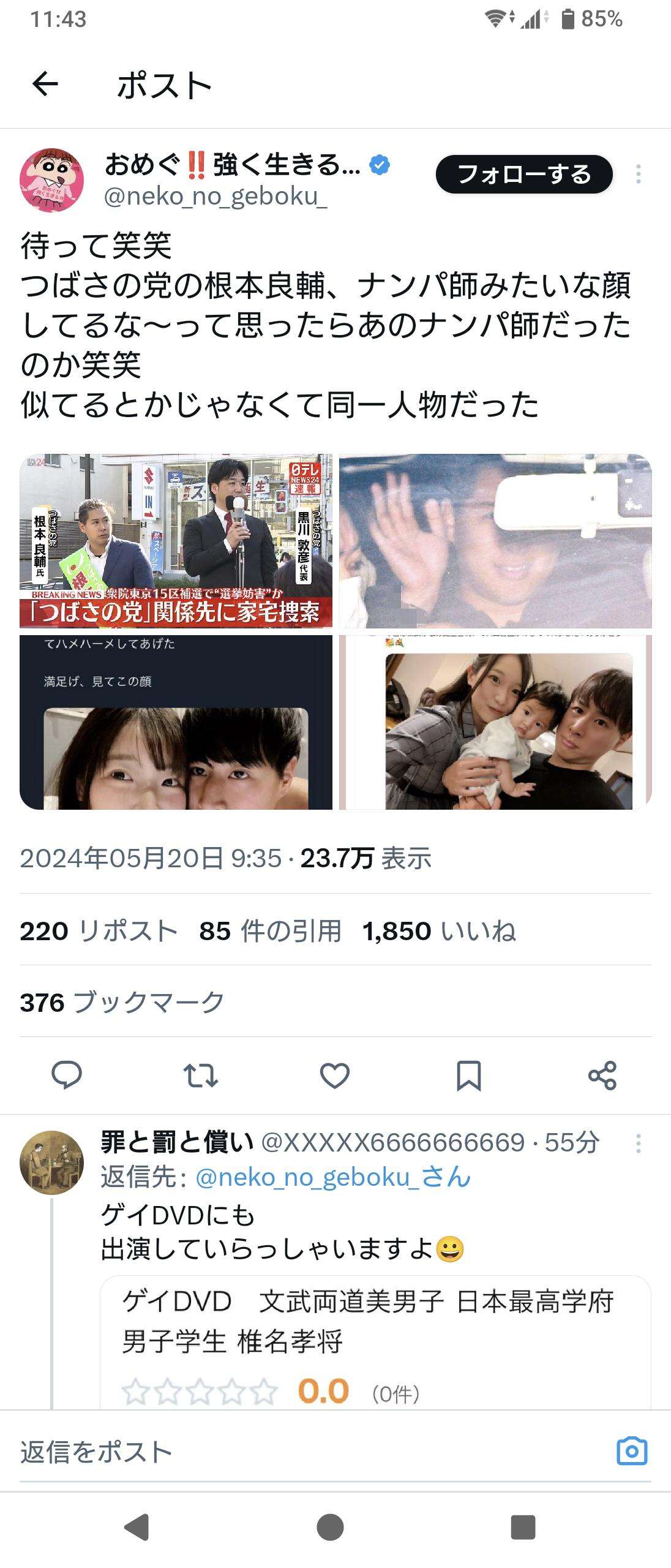View the 85 件の引用 quotes
Viewport: 671px width, 1568px height.
[270, 931]
